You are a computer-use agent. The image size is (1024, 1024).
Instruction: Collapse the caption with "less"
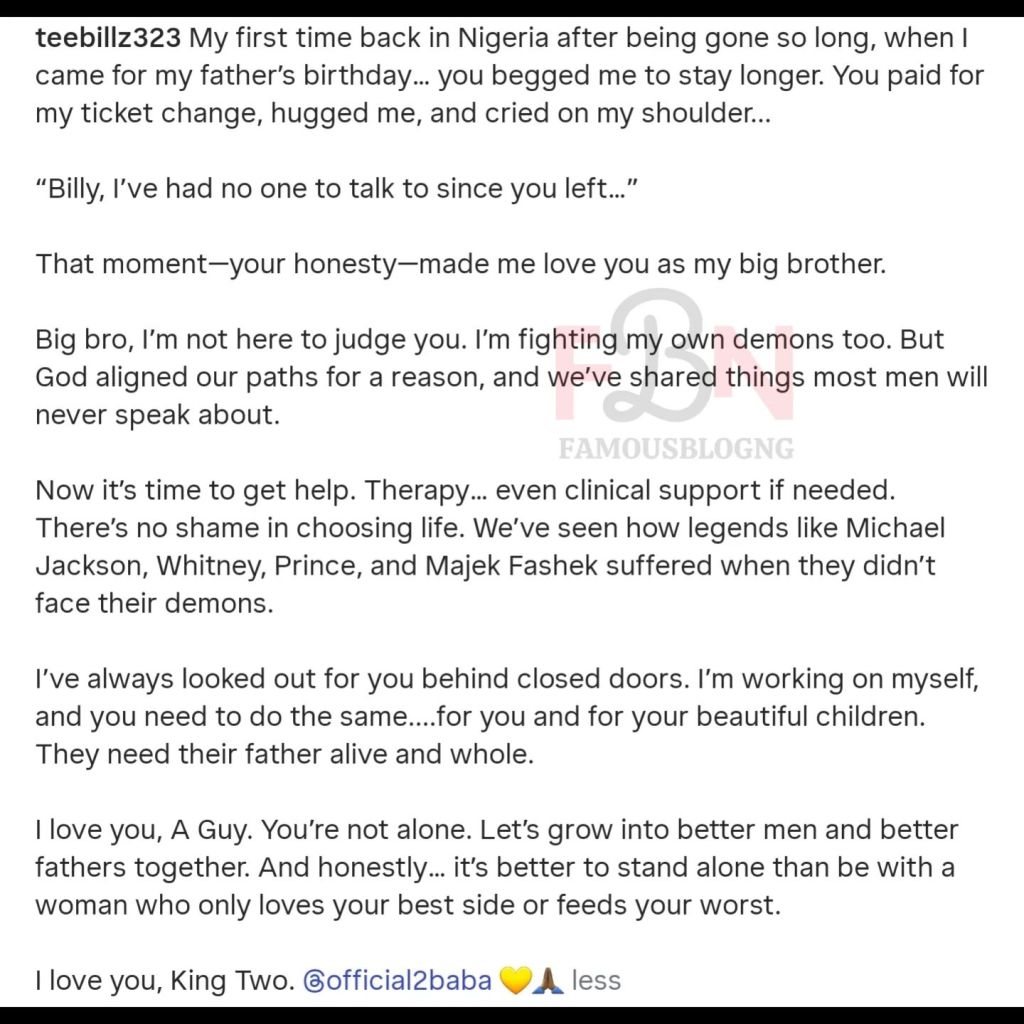tap(596, 980)
